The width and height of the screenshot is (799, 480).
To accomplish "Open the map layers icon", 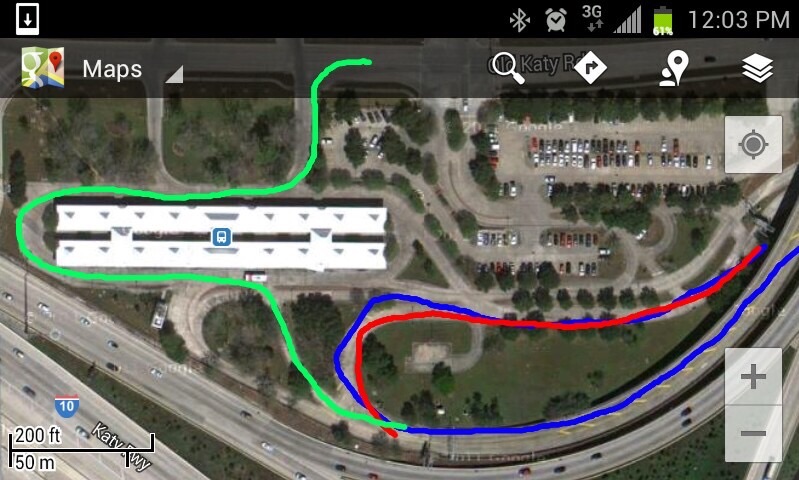I will coord(758,68).
